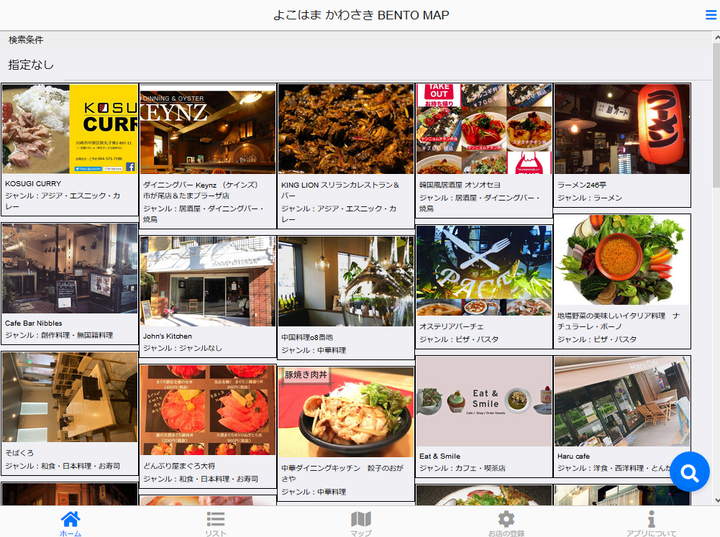
Task: Select the ホーム tab
Action: click(70, 522)
